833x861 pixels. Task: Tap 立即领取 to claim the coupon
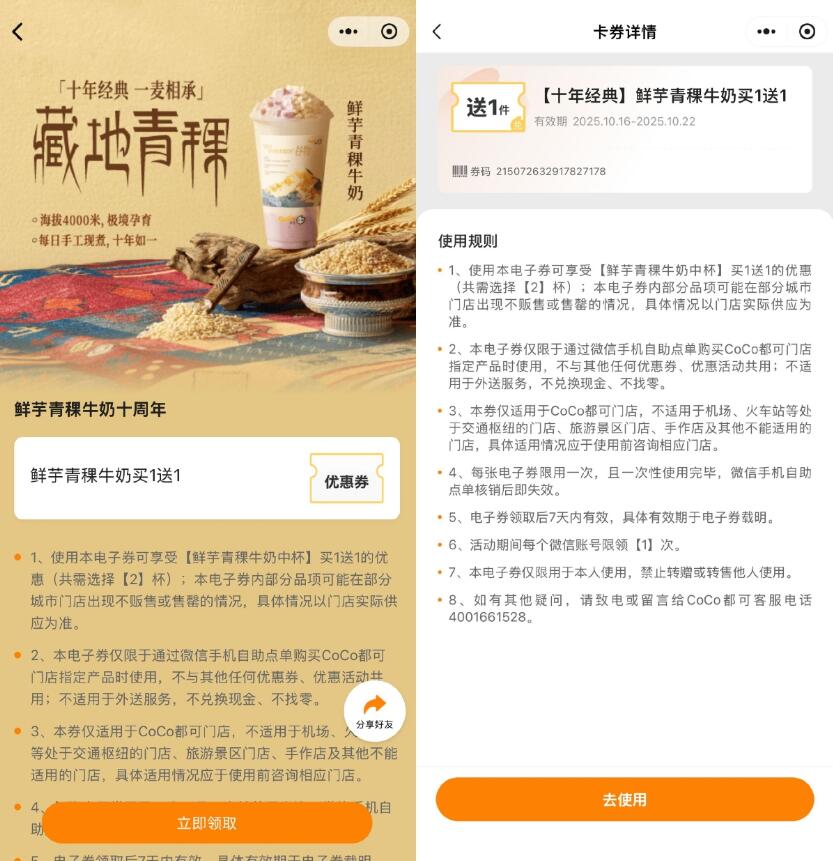[x=207, y=822]
